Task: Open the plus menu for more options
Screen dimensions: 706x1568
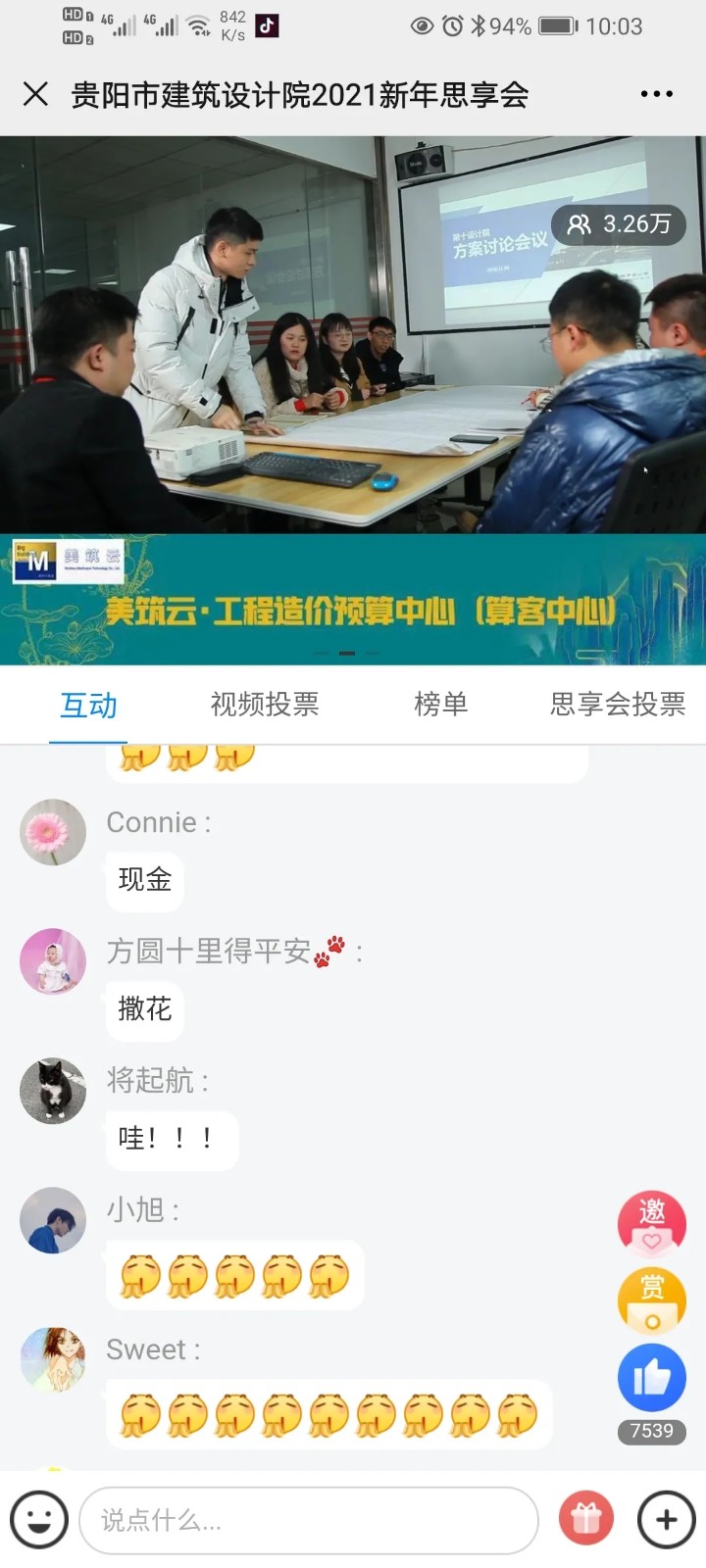Action: pyautogui.click(x=666, y=1520)
